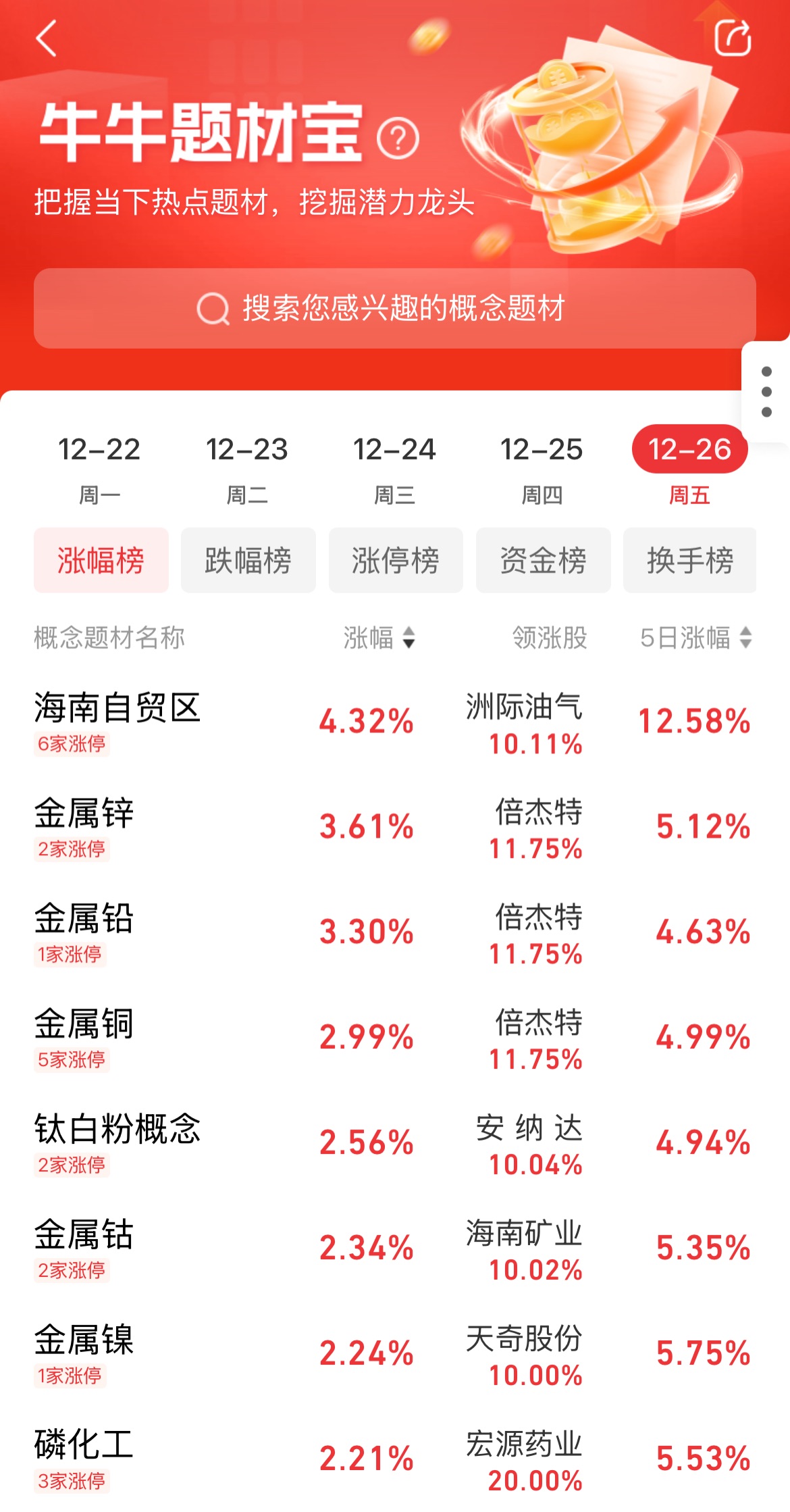The width and height of the screenshot is (790, 1512).
Task: Go back using the top-left arrow
Action: [47, 38]
